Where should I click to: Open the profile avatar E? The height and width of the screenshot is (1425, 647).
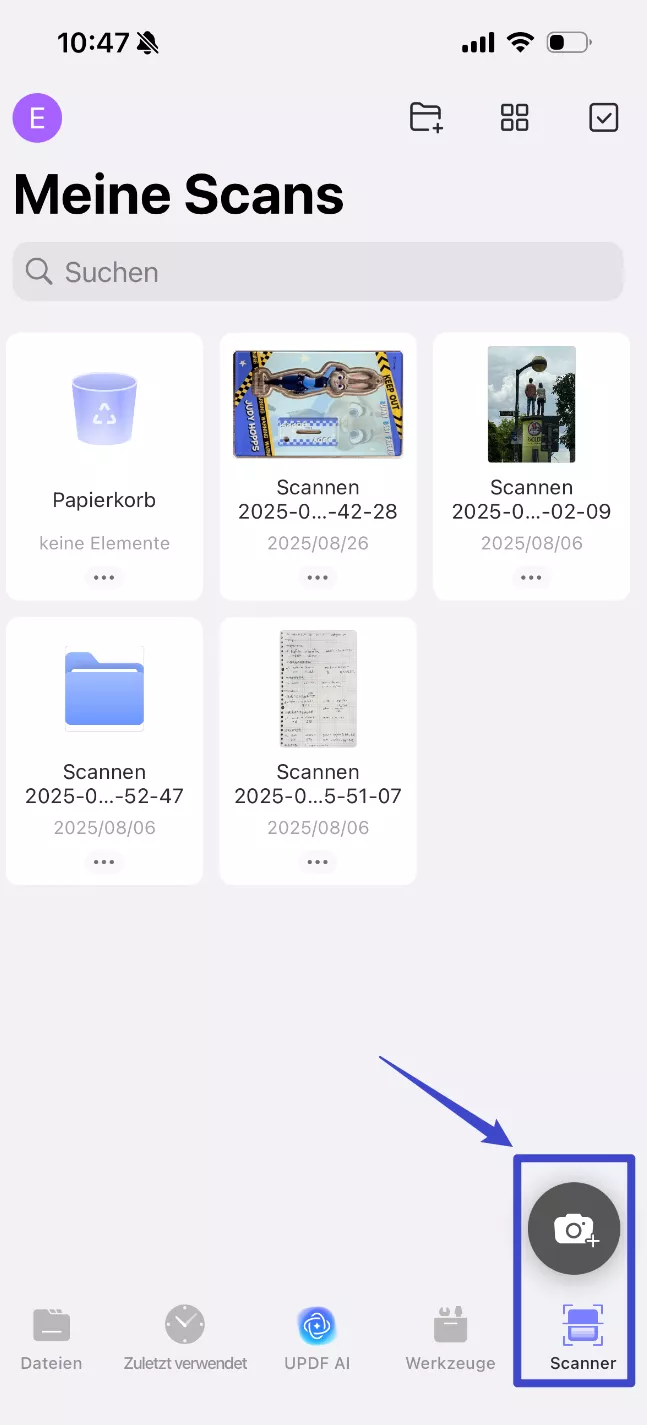point(37,119)
